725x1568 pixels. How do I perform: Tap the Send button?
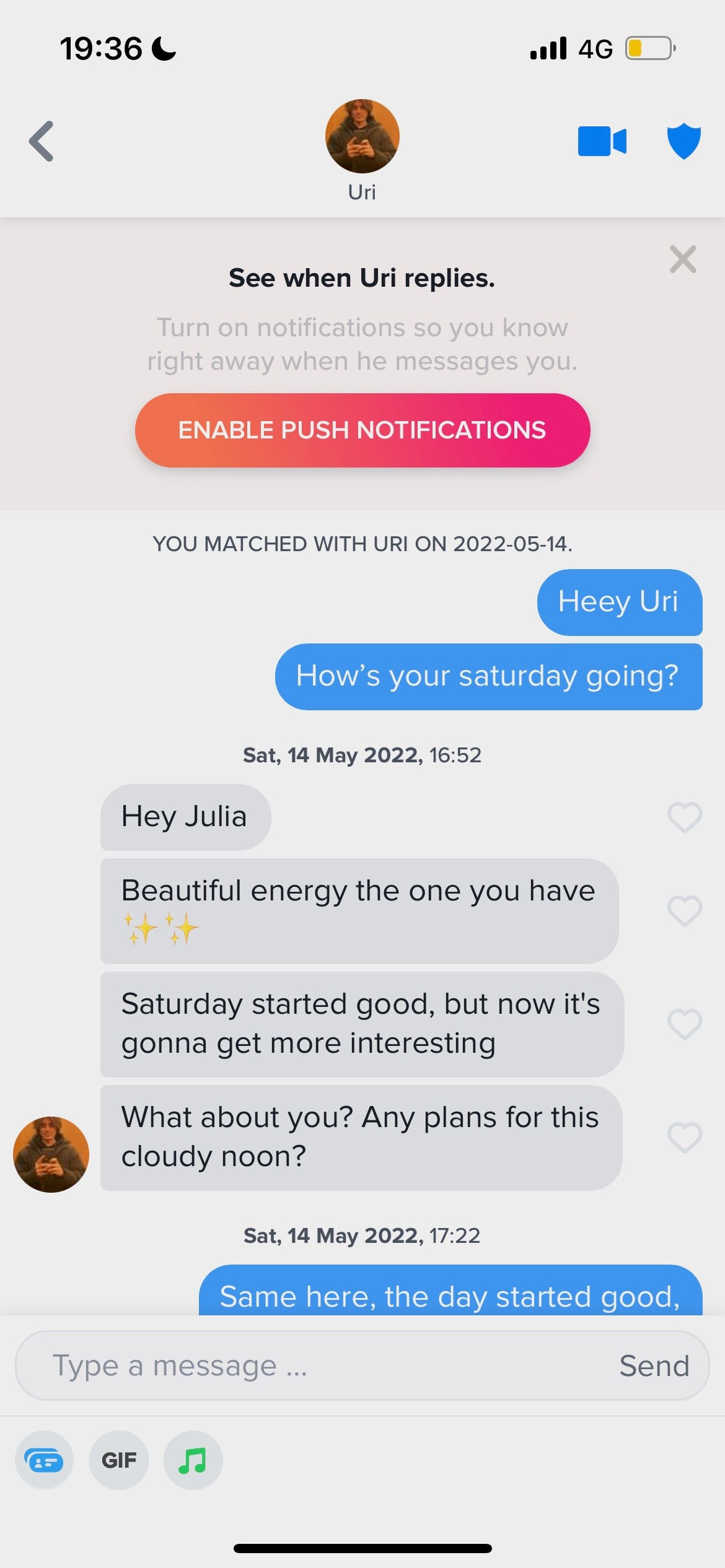click(654, 1365)
